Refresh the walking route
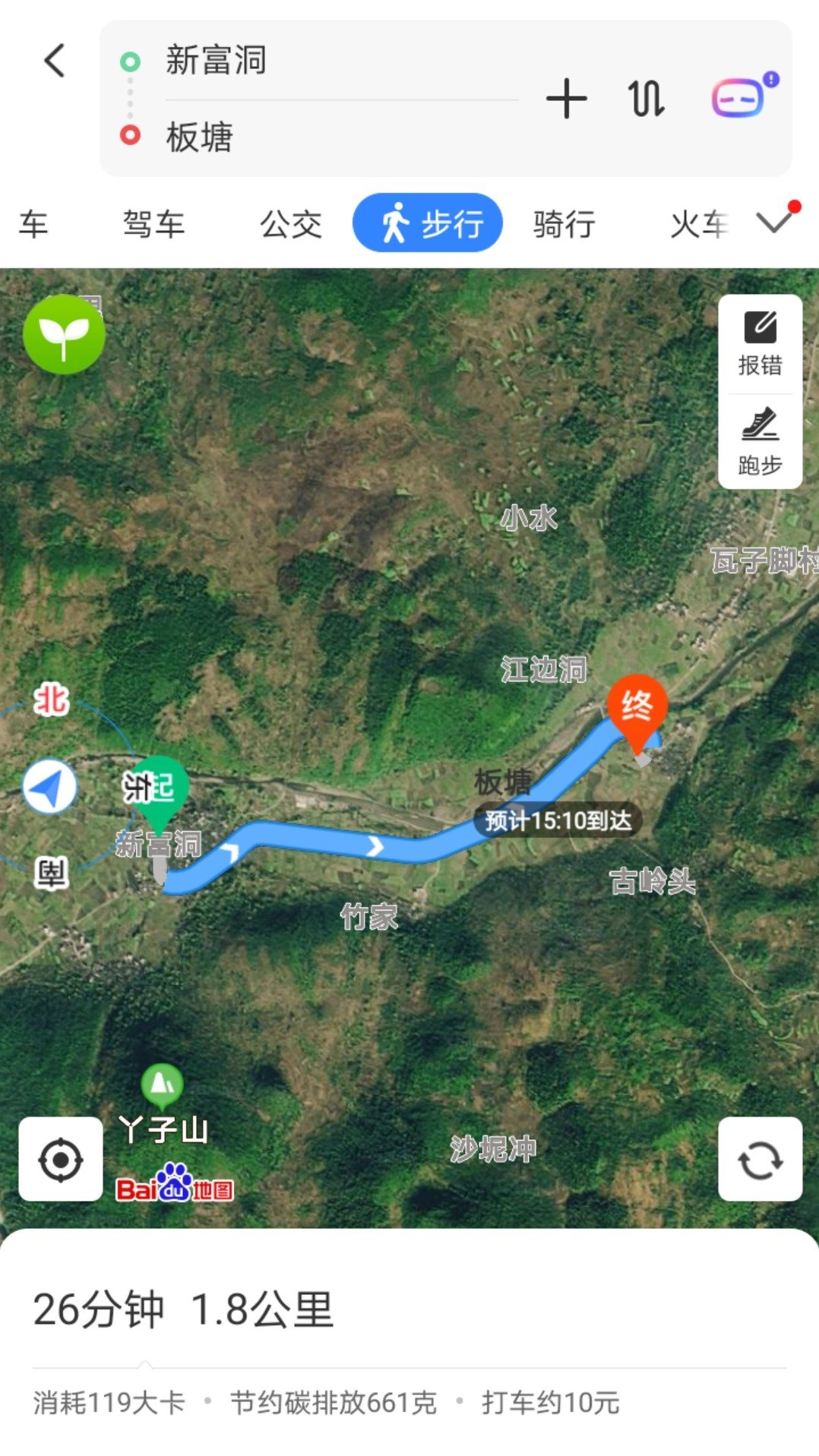 (760, 1159)
